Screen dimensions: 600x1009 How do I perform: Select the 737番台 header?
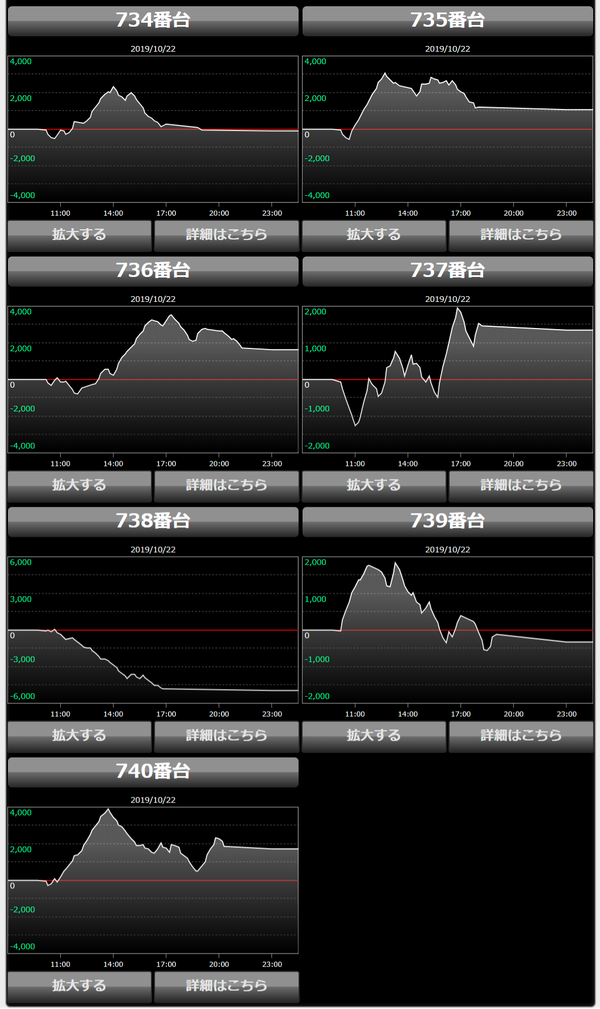point(448,270)
